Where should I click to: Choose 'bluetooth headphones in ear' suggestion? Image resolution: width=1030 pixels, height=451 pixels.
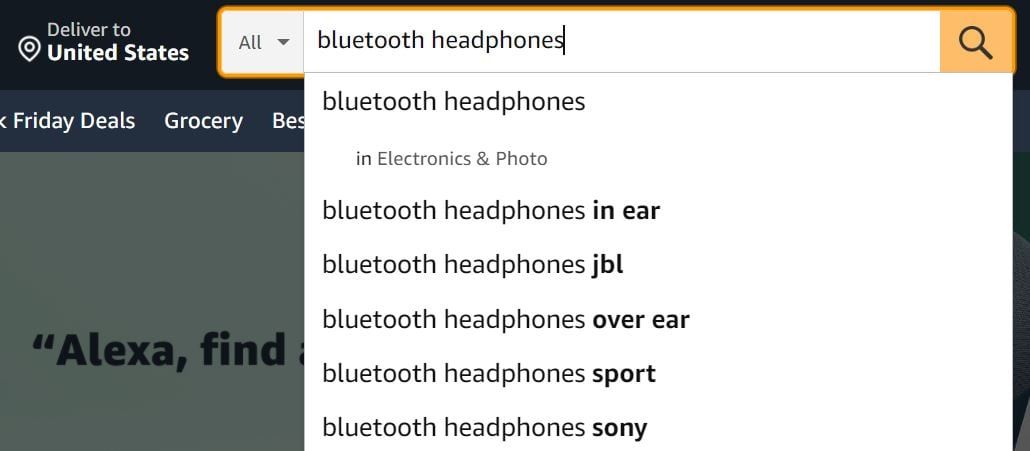491,211
